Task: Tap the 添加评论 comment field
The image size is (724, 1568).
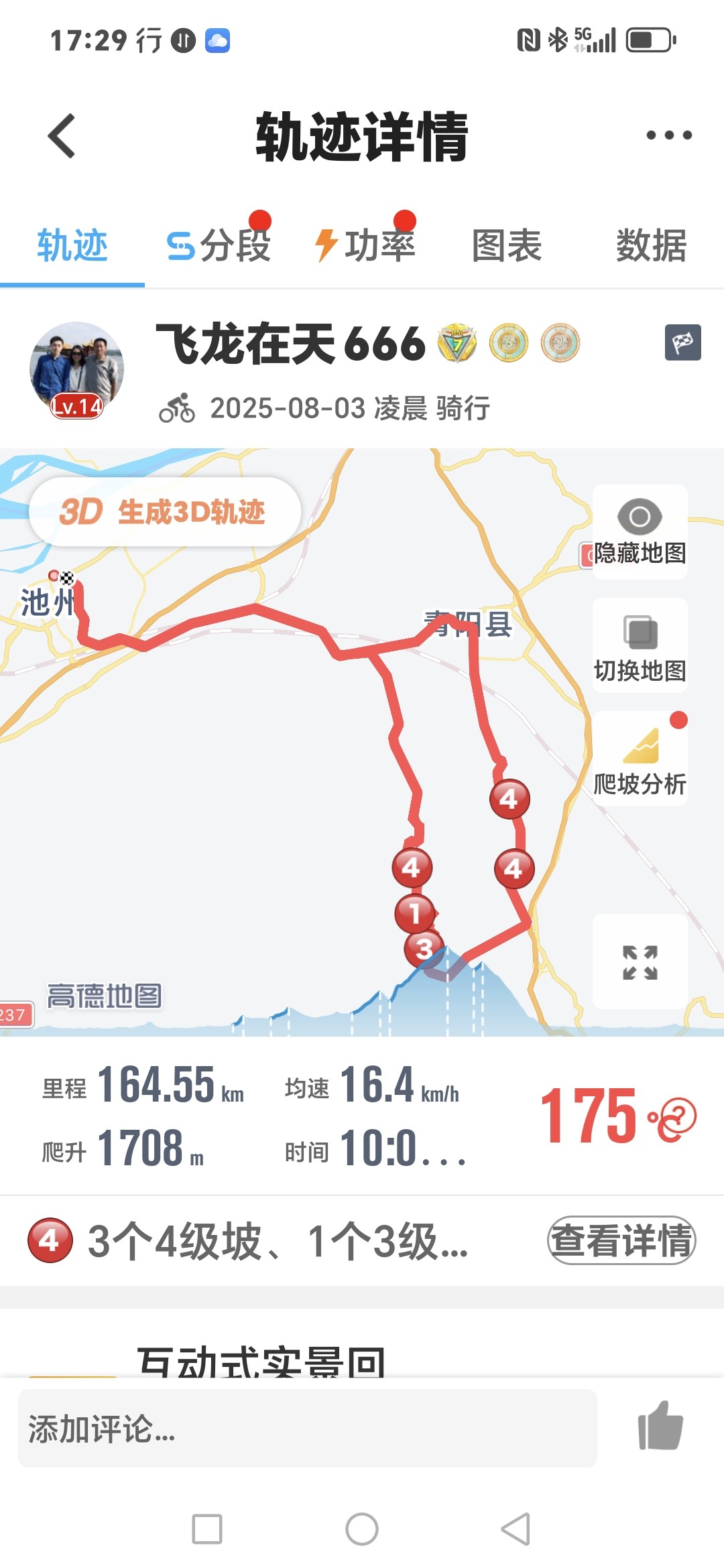Action: [x=307, y=1428]
